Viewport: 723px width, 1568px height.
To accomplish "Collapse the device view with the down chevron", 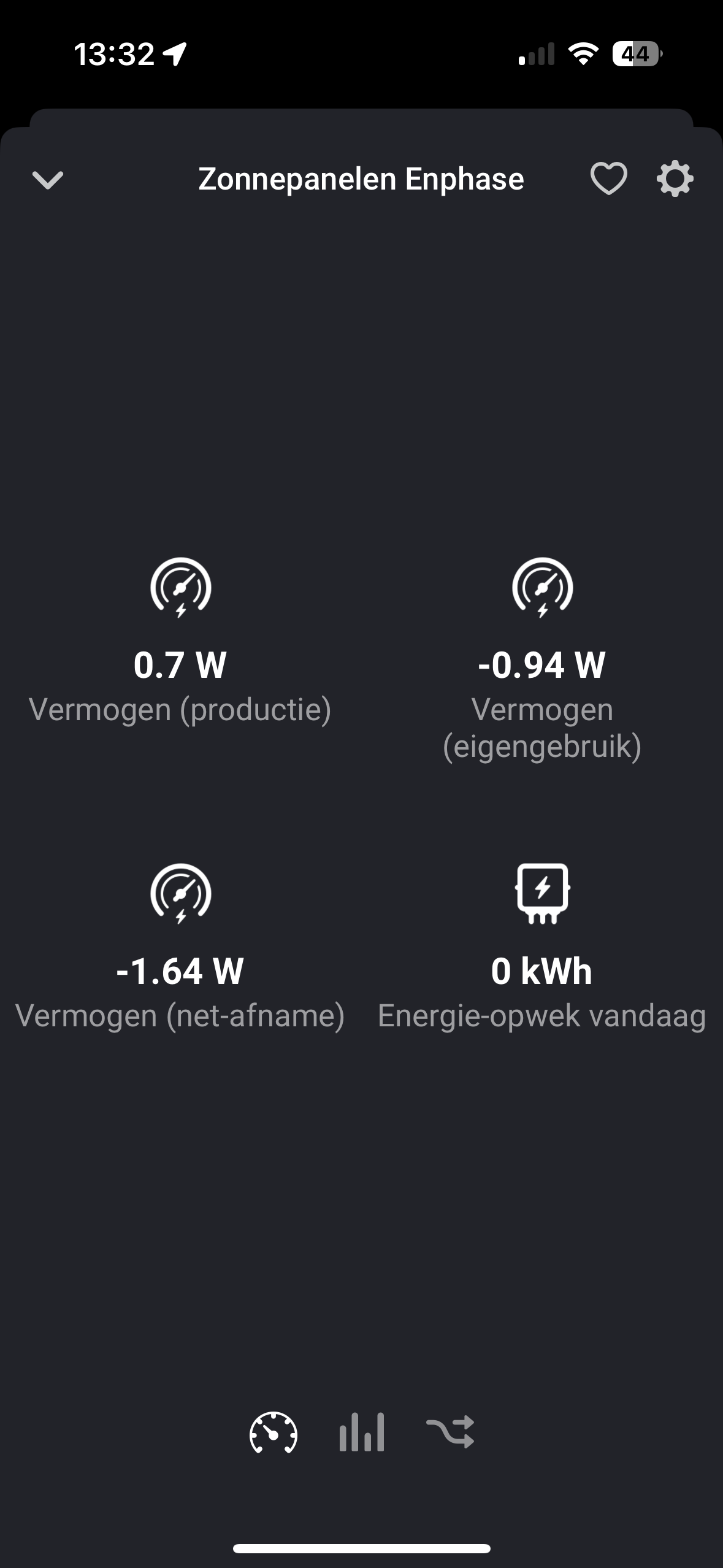I will point(47,180).
